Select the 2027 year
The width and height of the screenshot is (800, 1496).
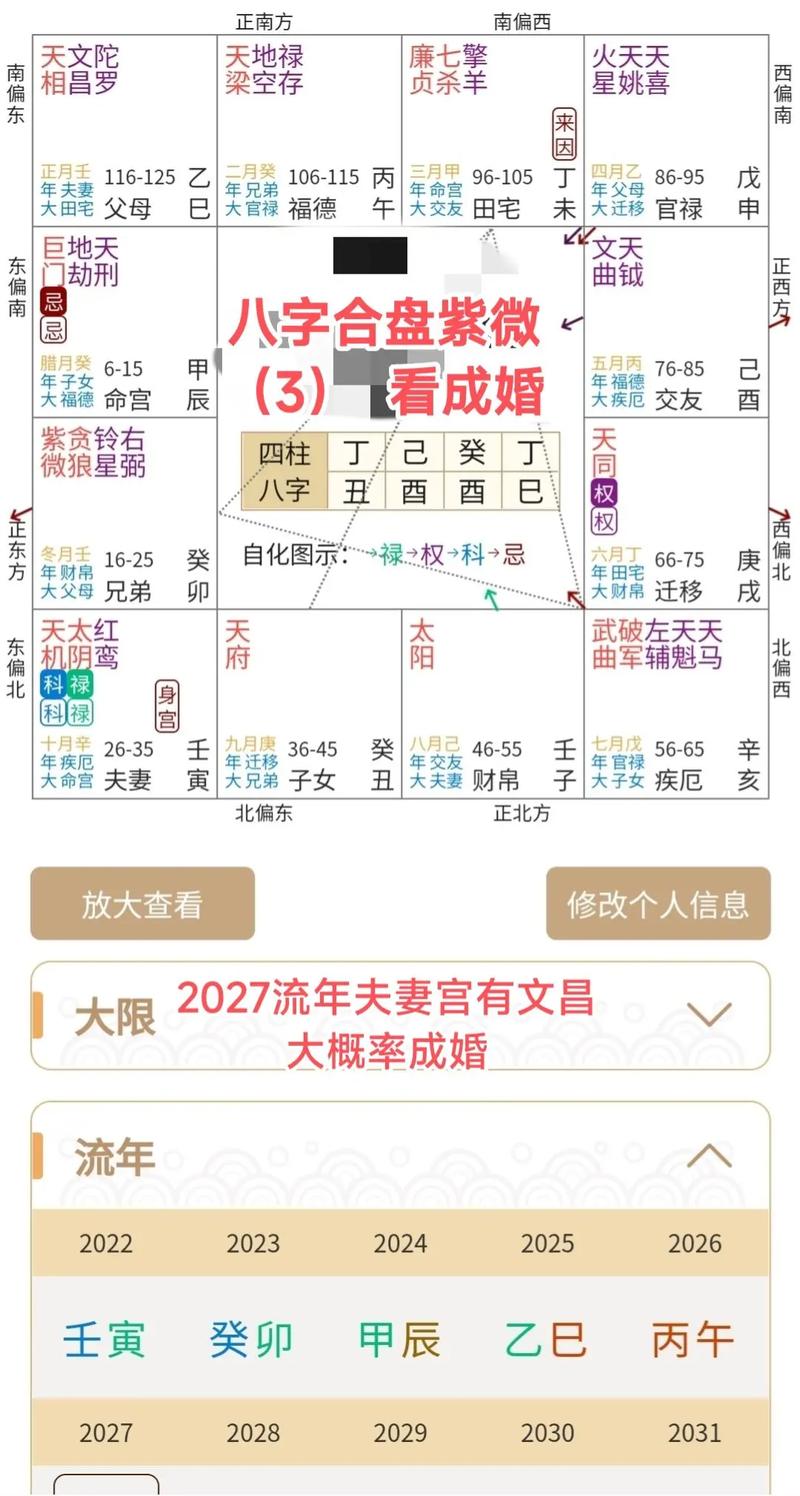(105, 1433)
